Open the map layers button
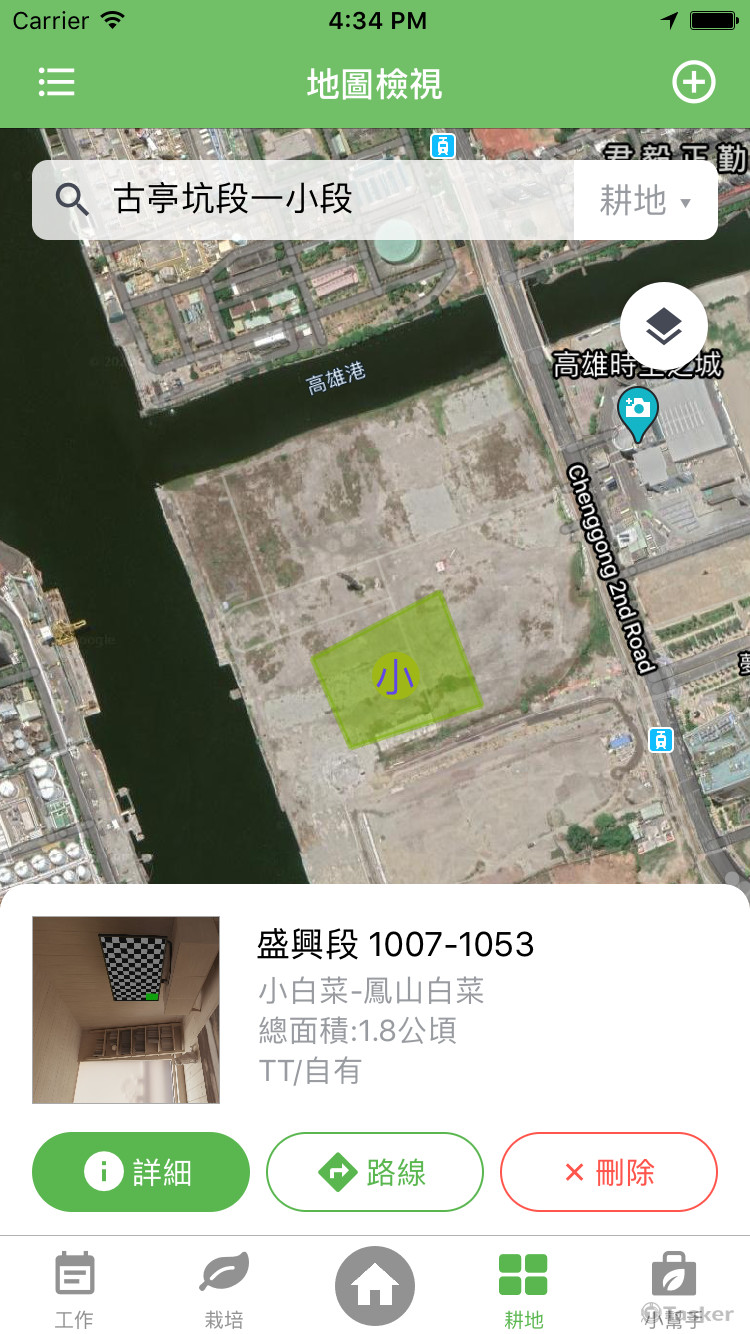This screenshot has height=1334, width=750. click(x=664, y=326)
